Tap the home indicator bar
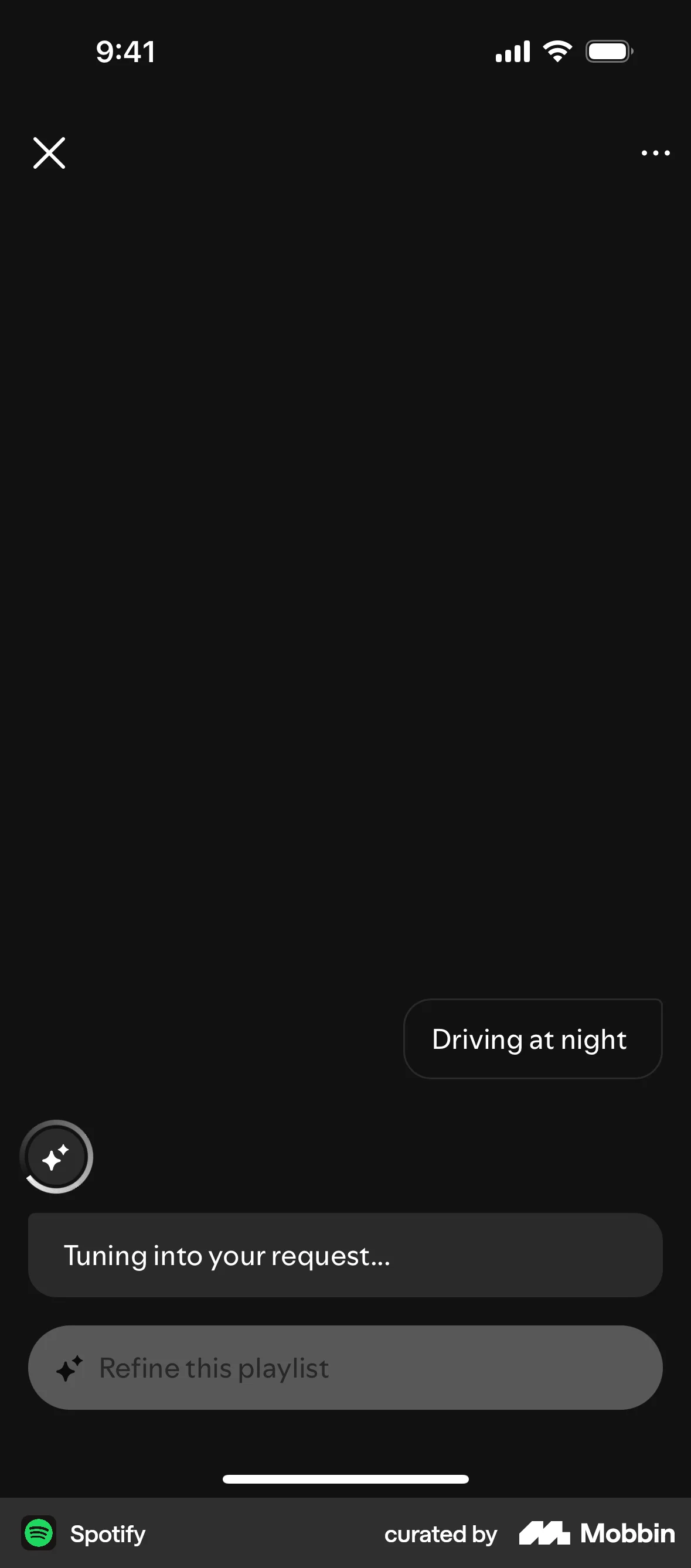The width and height of the screenshot is (691, 1568). (345, 1479)
